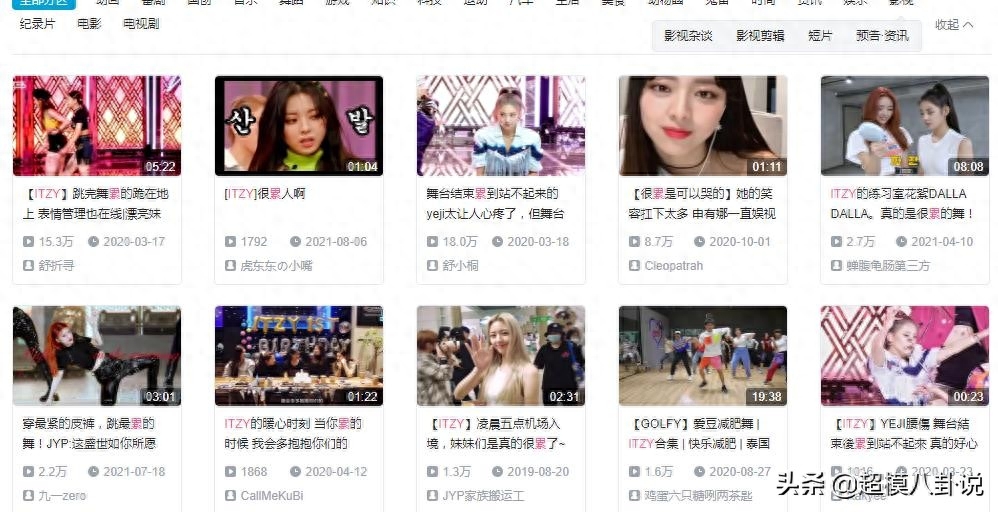Open the video 跳完舞累的跪在地上
Image resolution: width=999 pixels, height=512 pixels.
[x=96, y=126]
